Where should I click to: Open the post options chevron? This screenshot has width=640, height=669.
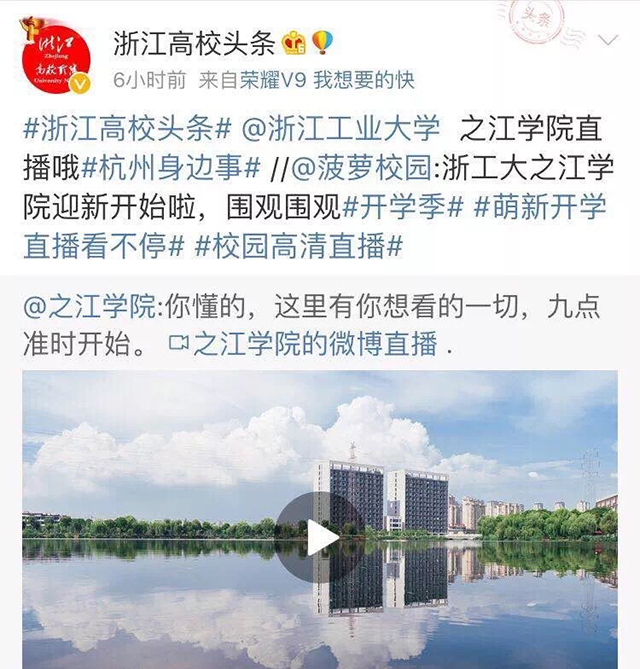click(609, 42)
